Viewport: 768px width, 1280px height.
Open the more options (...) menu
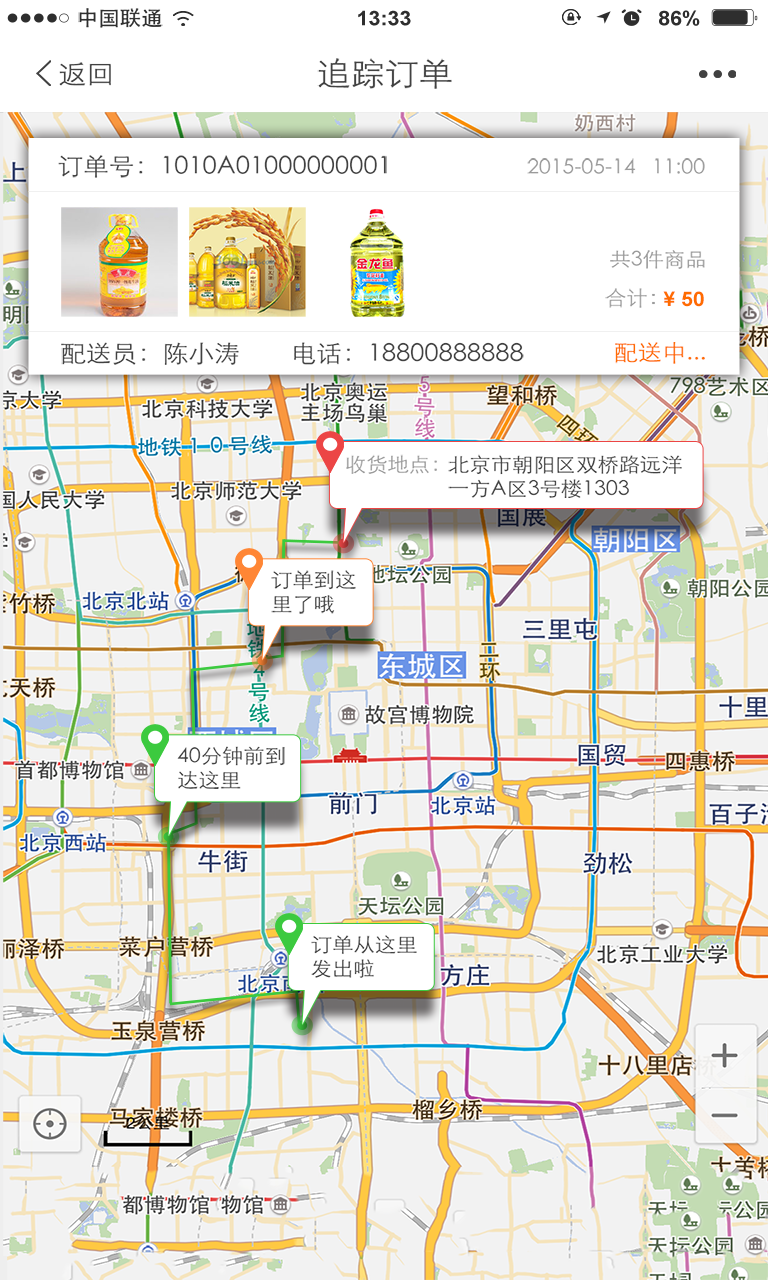[x=716, y=73]
